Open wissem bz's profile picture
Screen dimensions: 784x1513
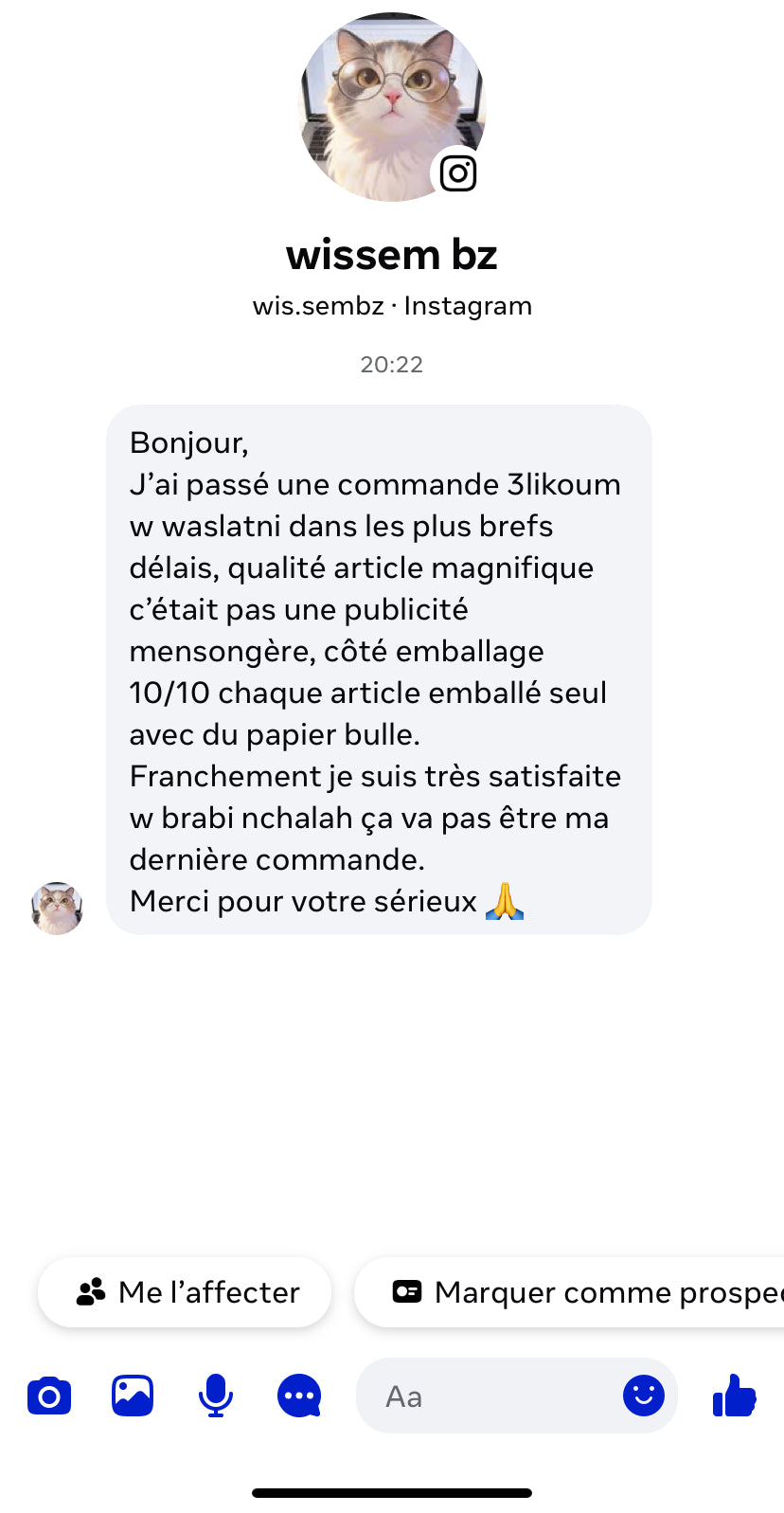point(392,107)
